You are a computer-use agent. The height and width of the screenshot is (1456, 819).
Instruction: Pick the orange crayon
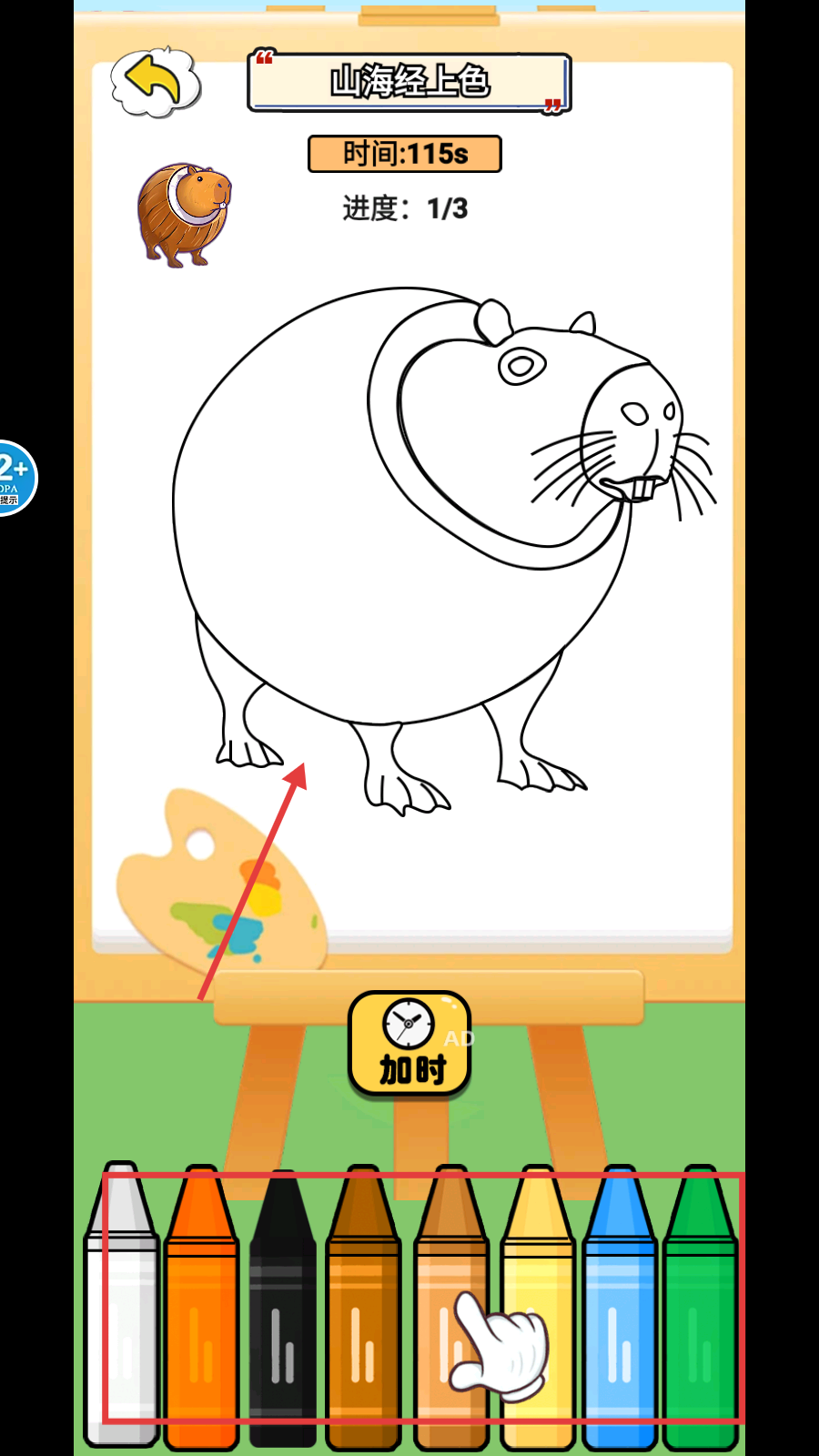(x=202, y=1310)
